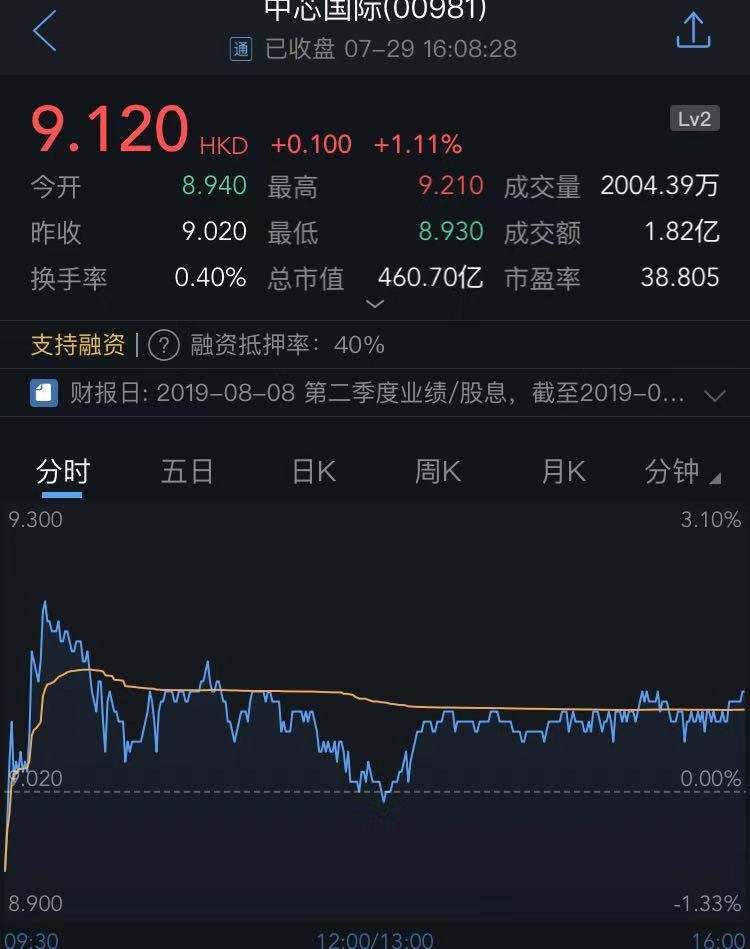Image resolution: width=750 pixels, height=949 pixels.
Task: Expand the 财报日 earnings notice row
Action: click(714, 394)
